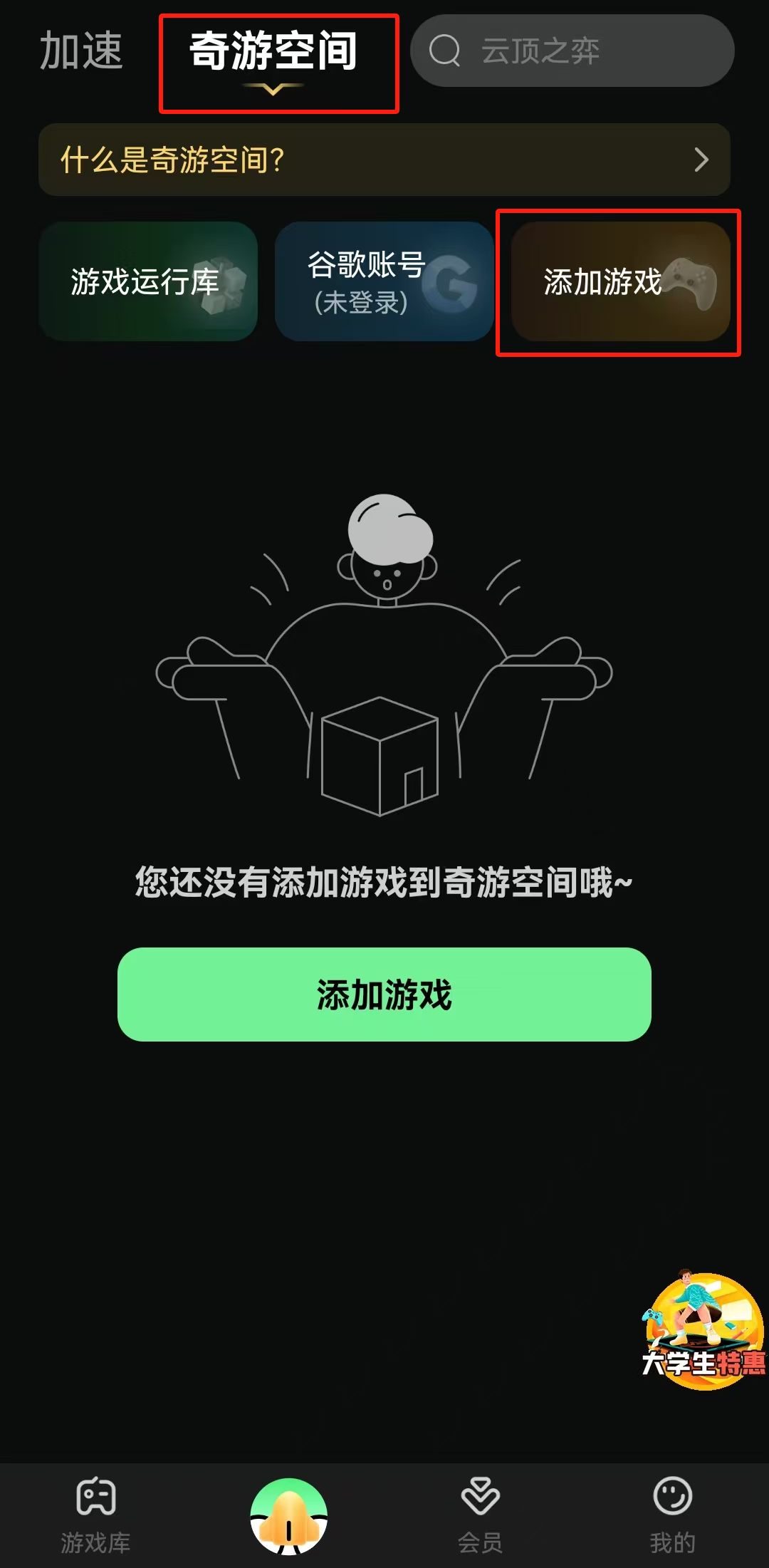769x1568 pixels.
Task: Open 什么是奇游空间 via the right arrow
Action: 701,160
